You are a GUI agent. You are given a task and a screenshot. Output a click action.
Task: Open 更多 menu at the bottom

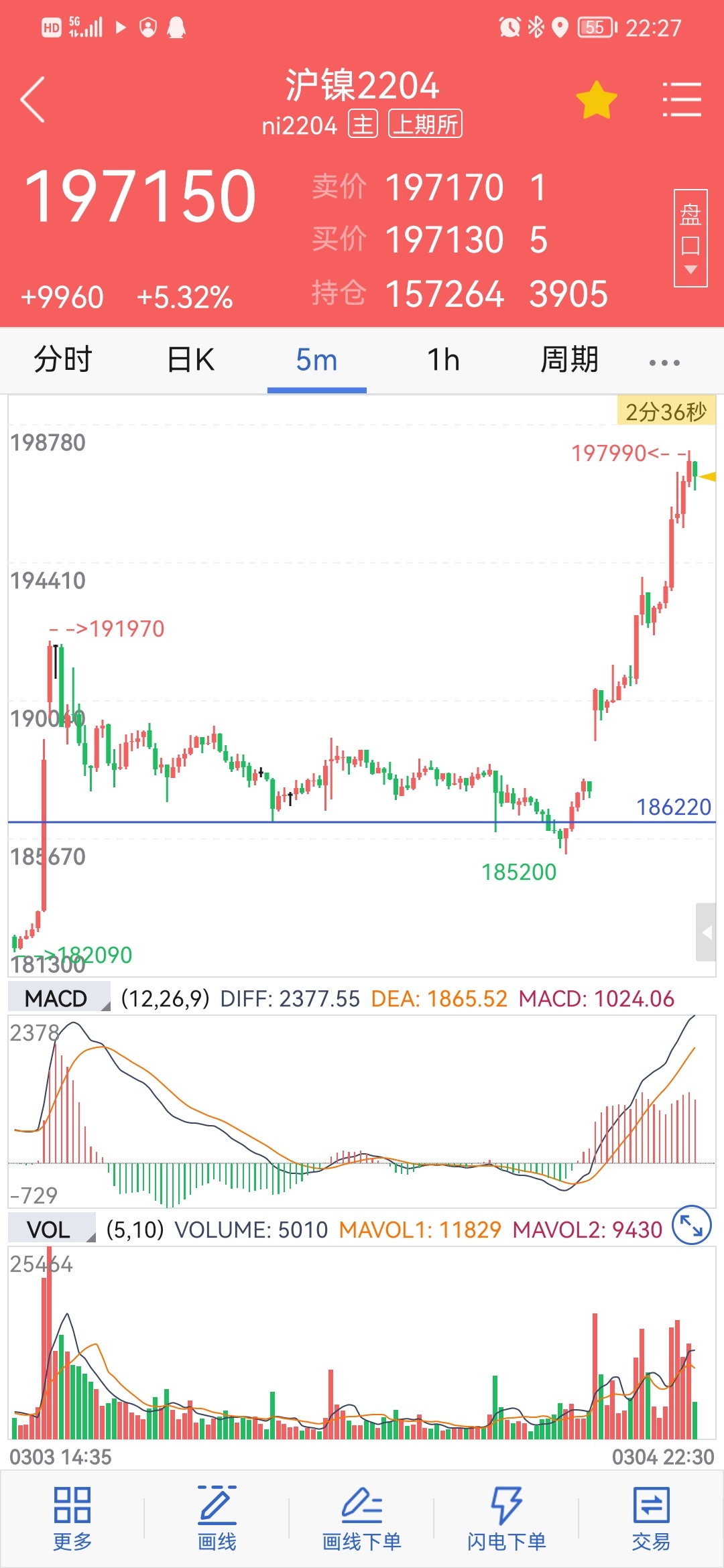[72, 1518]
